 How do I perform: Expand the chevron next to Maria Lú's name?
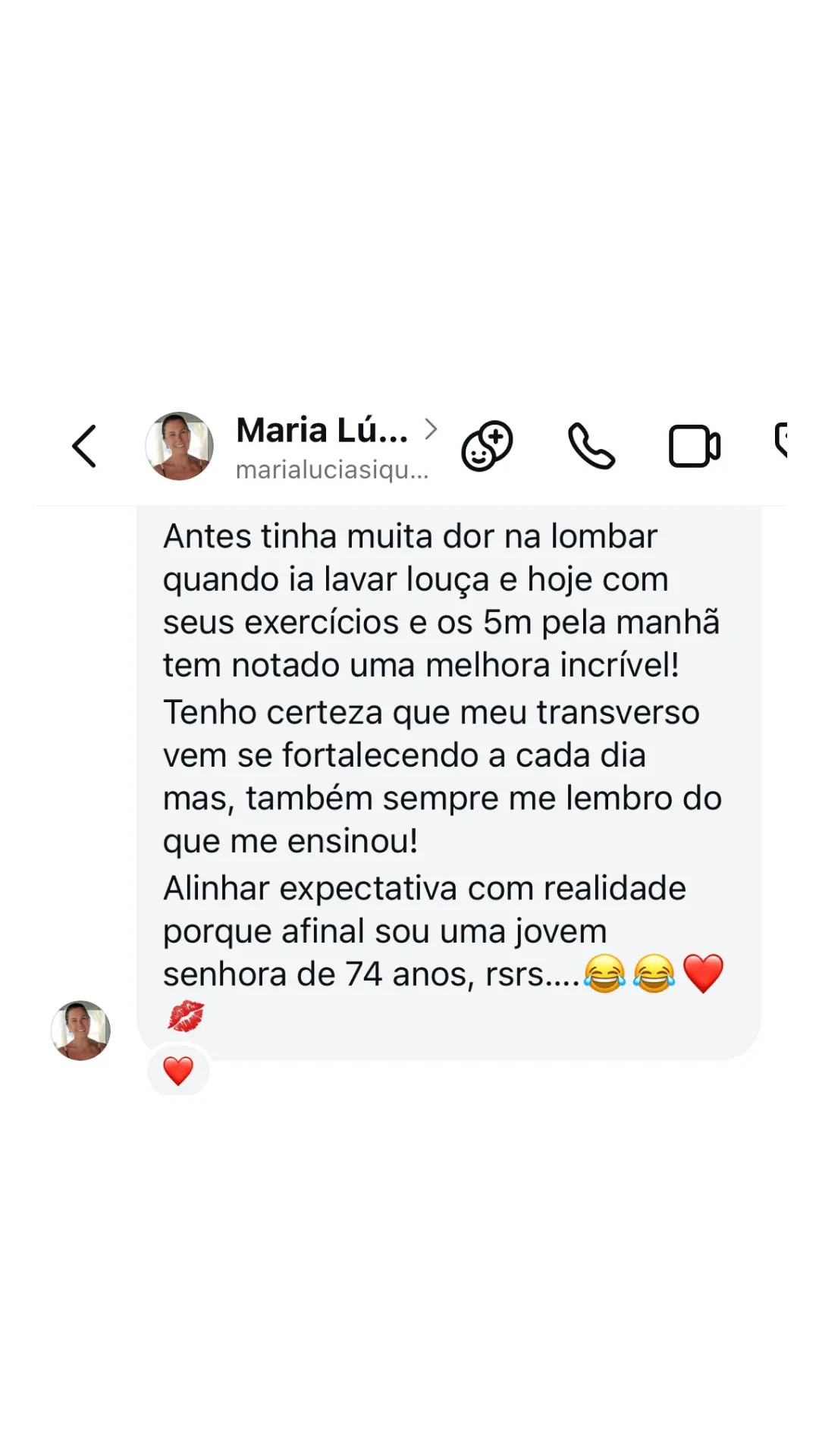click(431, 429)
